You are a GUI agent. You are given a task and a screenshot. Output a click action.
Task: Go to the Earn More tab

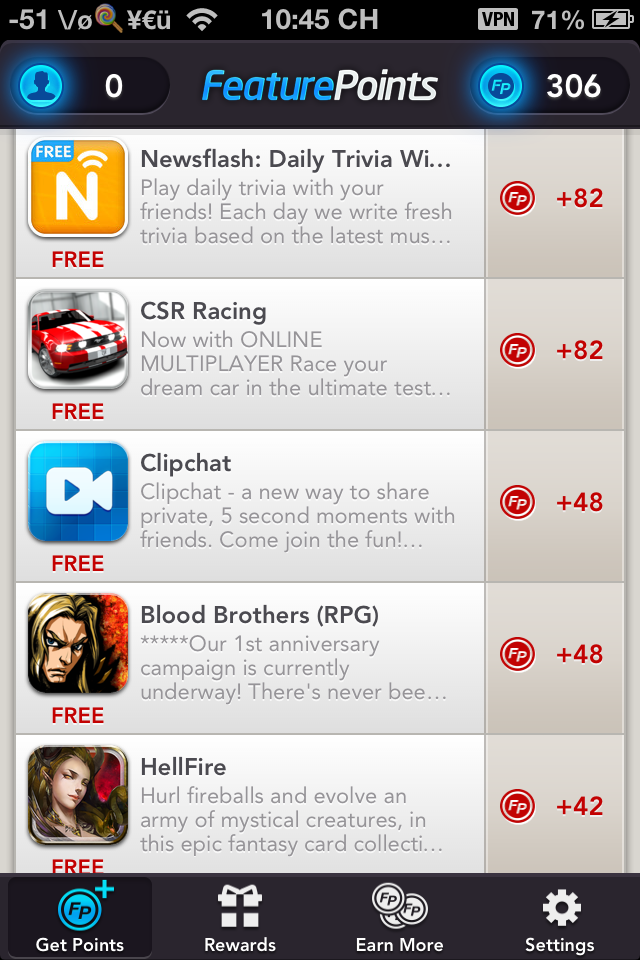[400, 918]
